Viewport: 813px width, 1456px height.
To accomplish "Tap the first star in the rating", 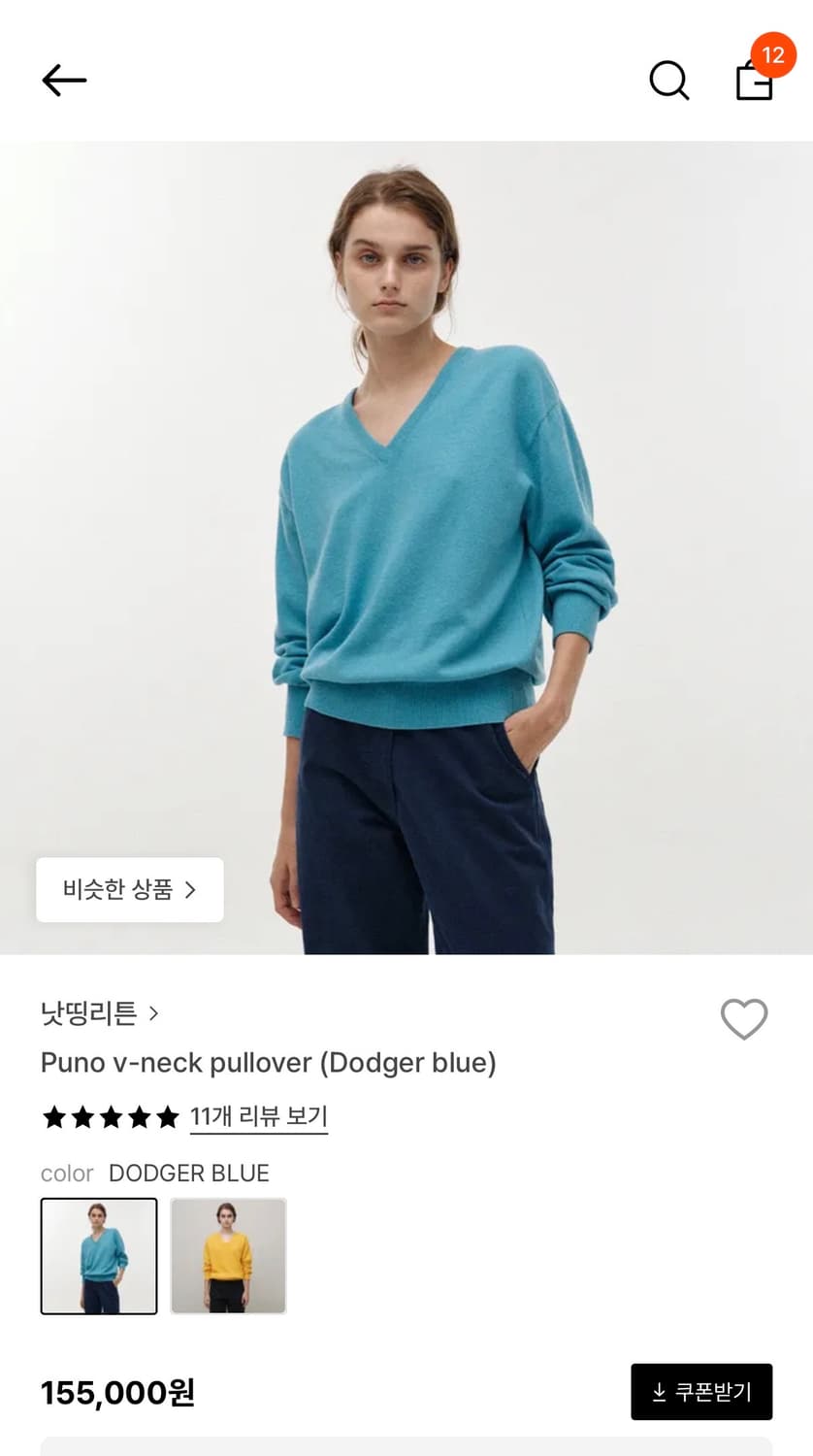I will [53, 1117].
